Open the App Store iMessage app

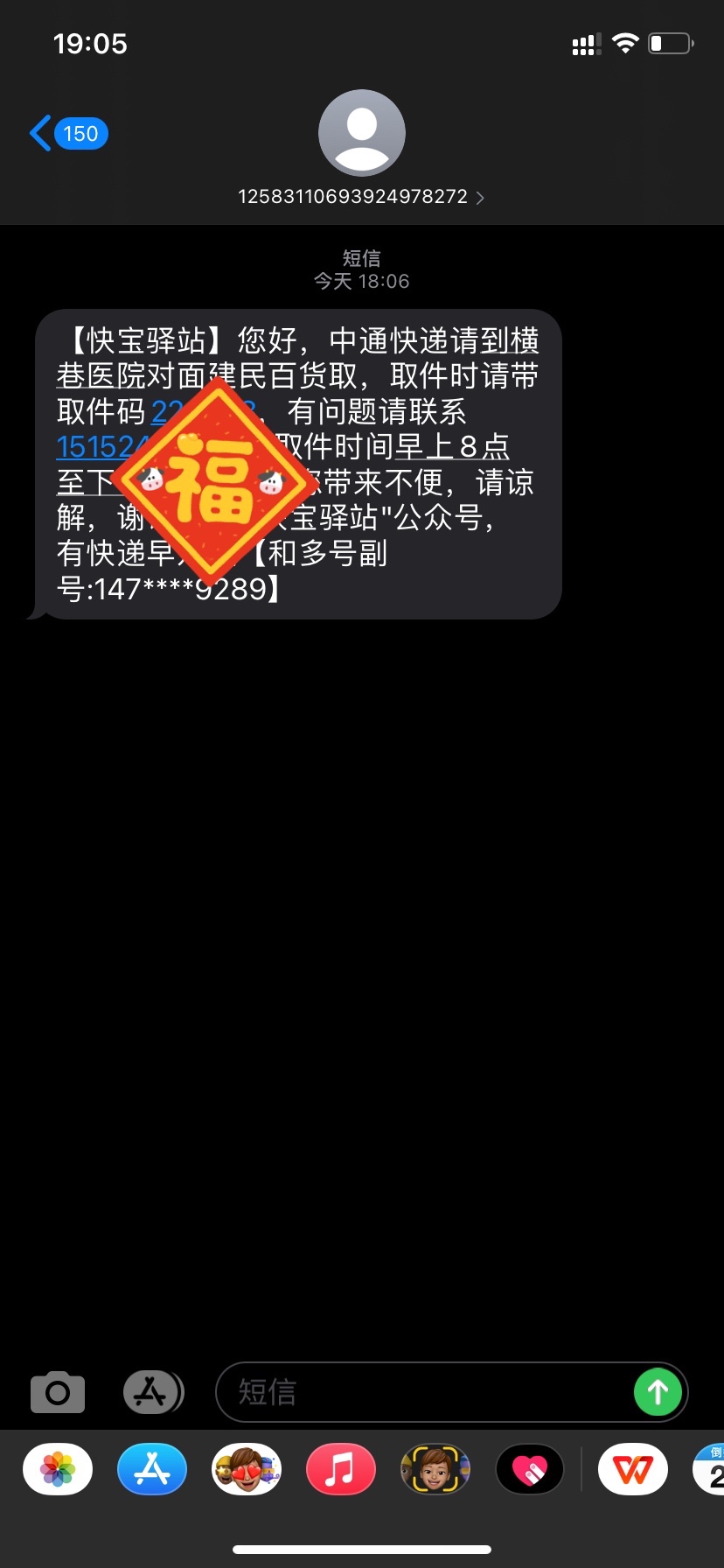click(152, 1469)
